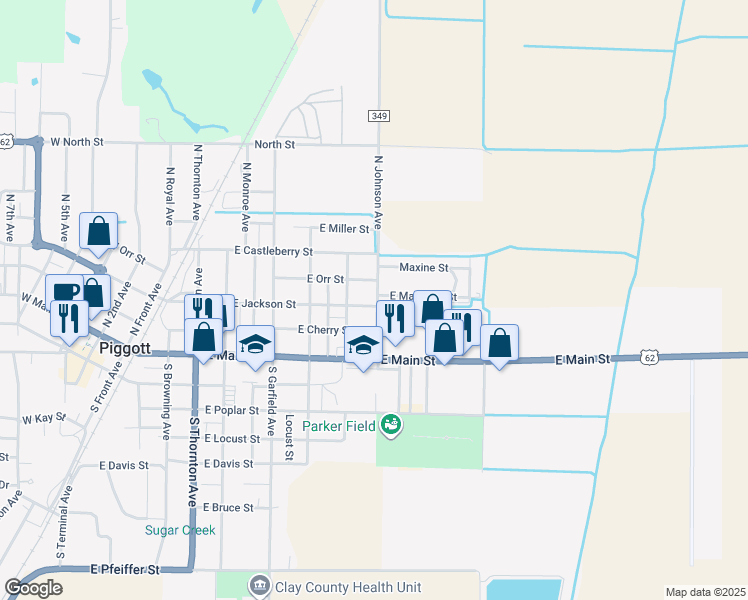Tap the school marker beside S Garfield Ave
The image size is (748, 600).
click(255, 345)
